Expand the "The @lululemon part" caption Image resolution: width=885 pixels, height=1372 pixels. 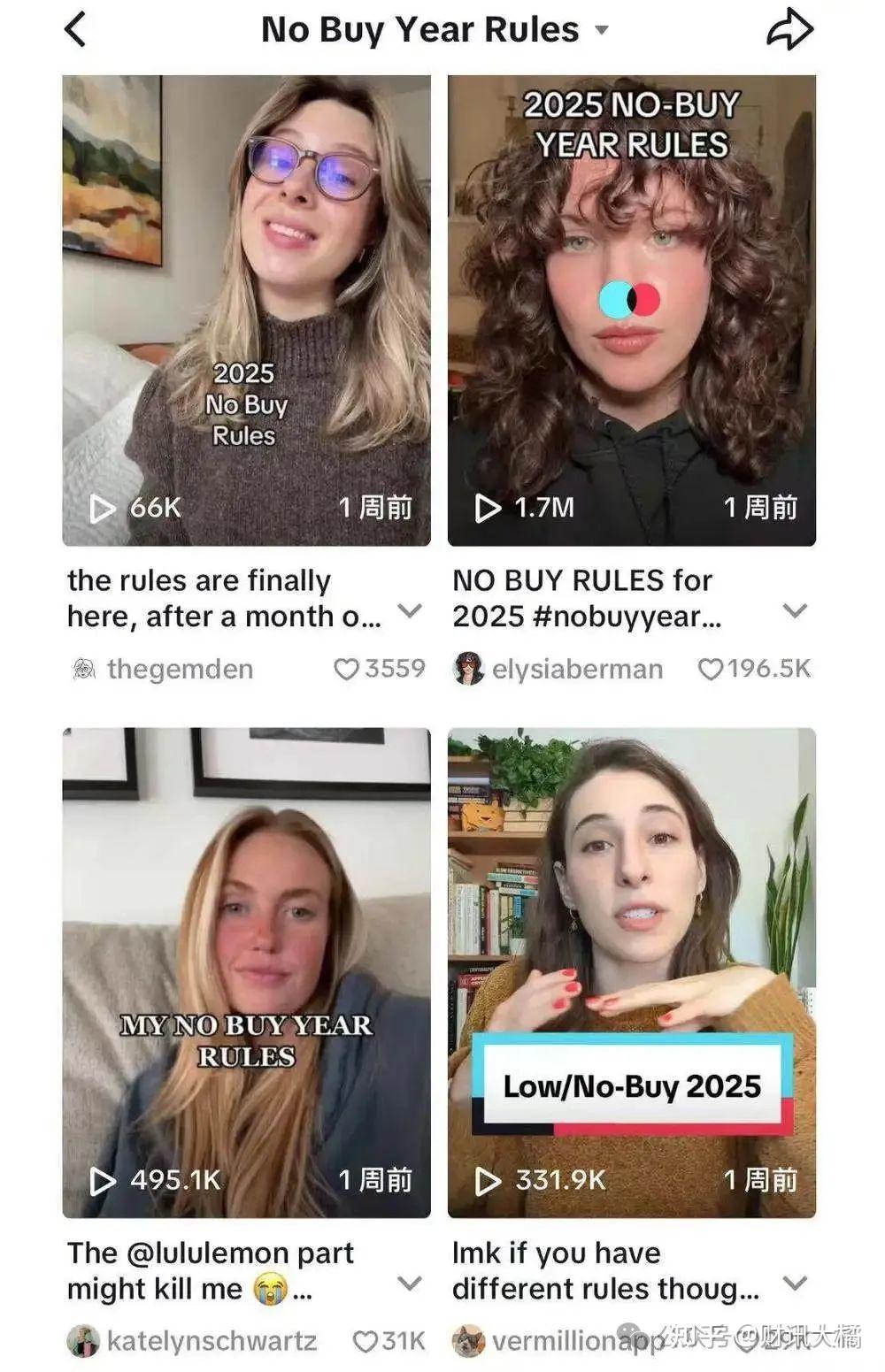point(409,1283)
